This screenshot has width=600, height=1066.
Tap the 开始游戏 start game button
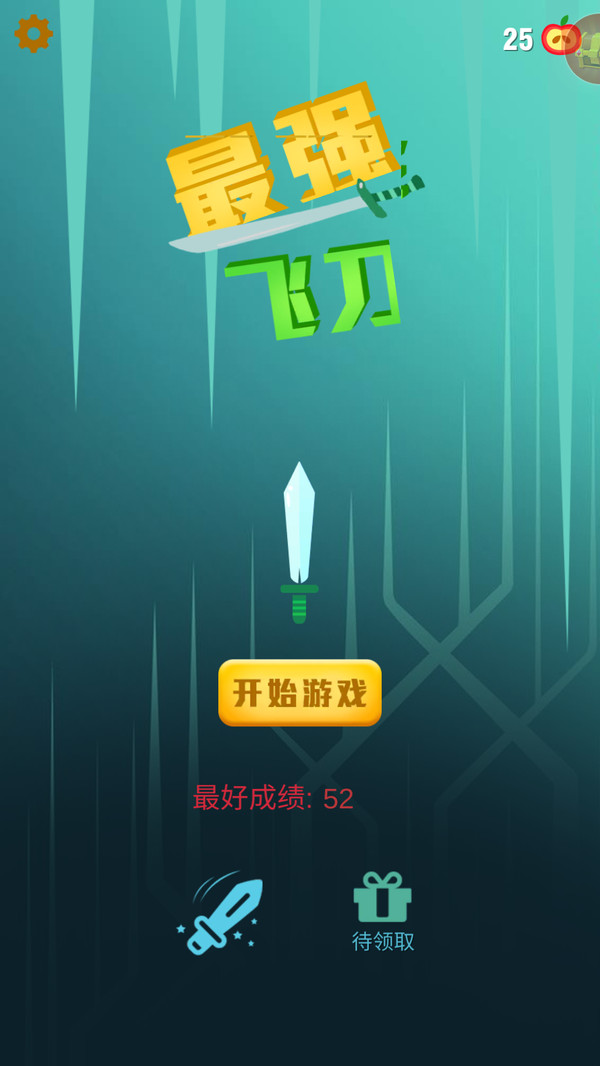coord(300,692)
